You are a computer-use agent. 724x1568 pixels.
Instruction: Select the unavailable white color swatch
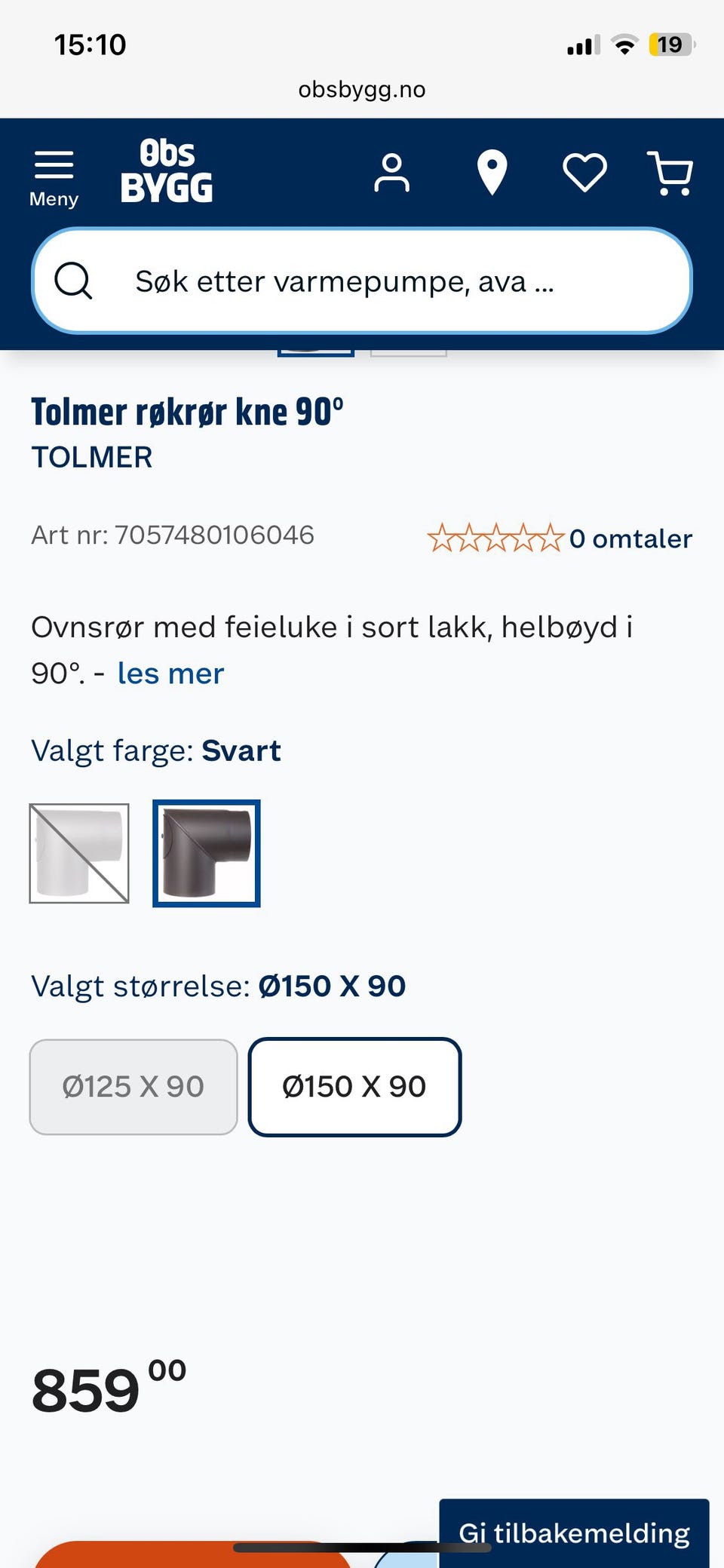pyautogui.click(x=78, y=854)
